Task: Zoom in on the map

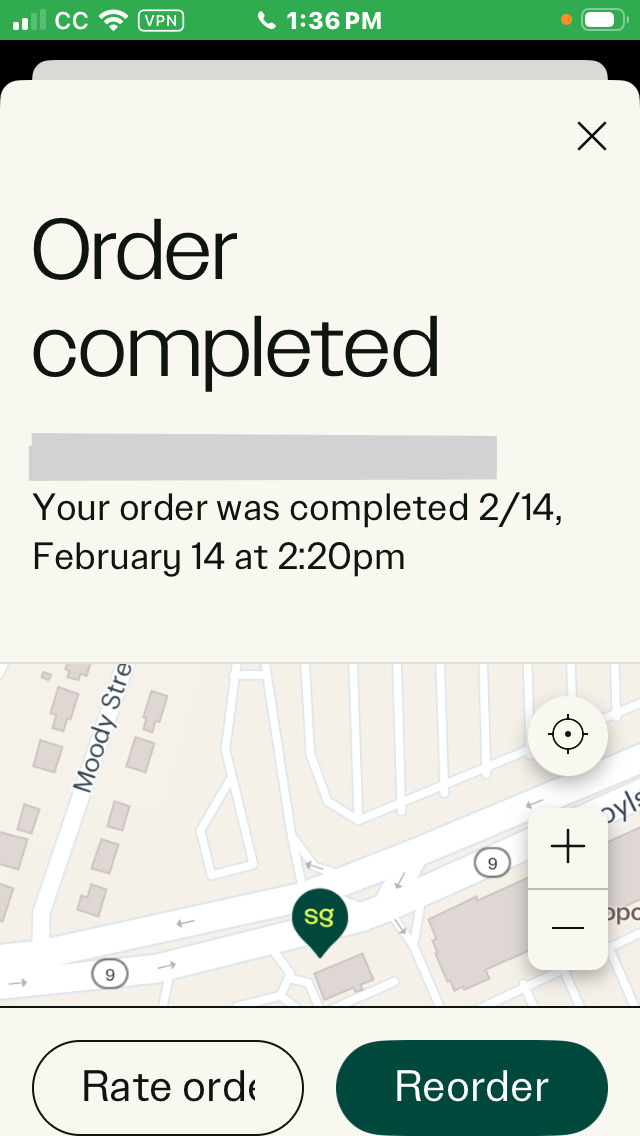Action: 567,847
